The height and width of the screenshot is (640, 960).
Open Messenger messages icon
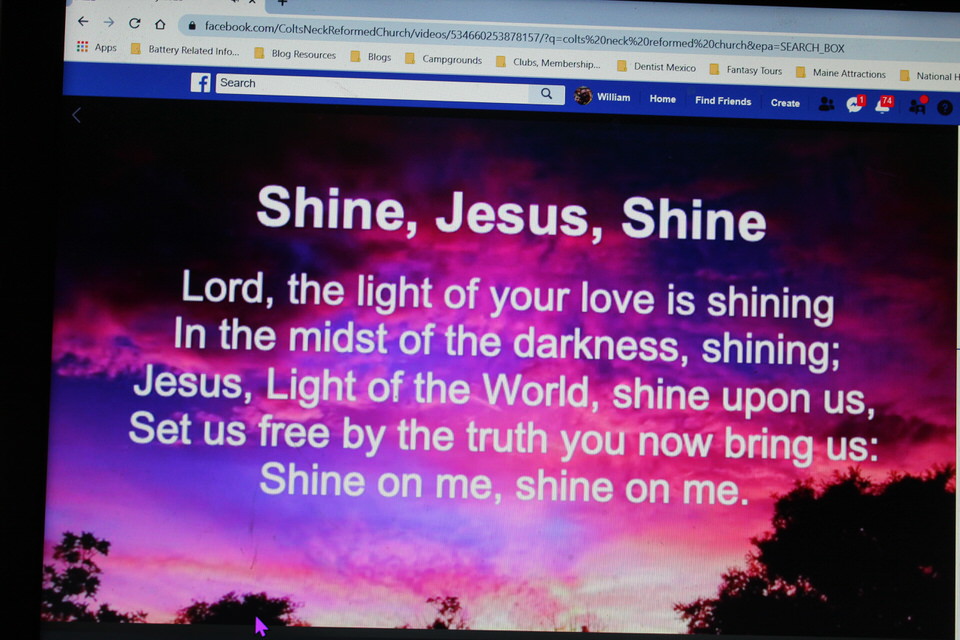point(854,104)
